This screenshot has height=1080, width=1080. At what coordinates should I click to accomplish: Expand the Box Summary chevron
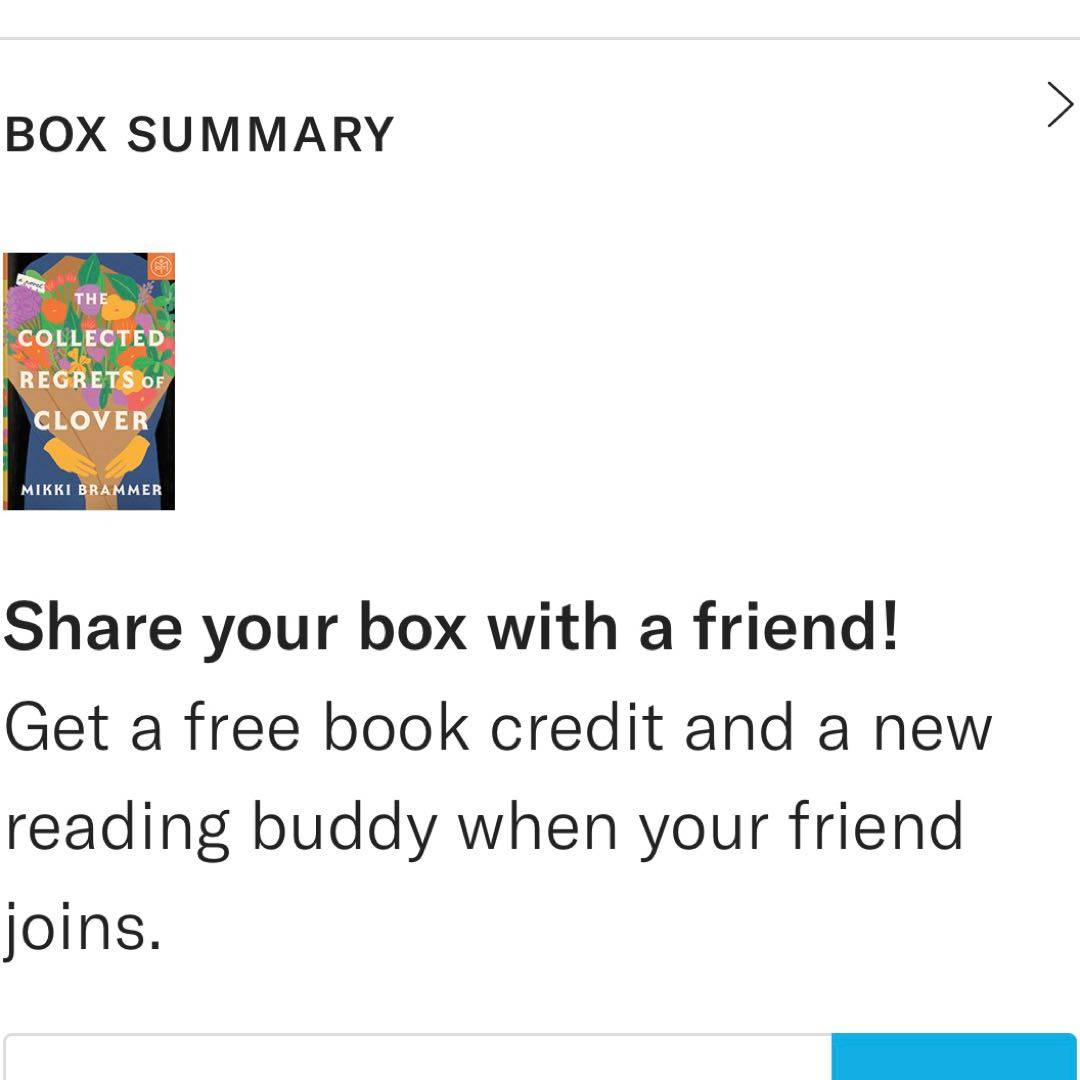pyautogui.click(x=1059, y=105)
